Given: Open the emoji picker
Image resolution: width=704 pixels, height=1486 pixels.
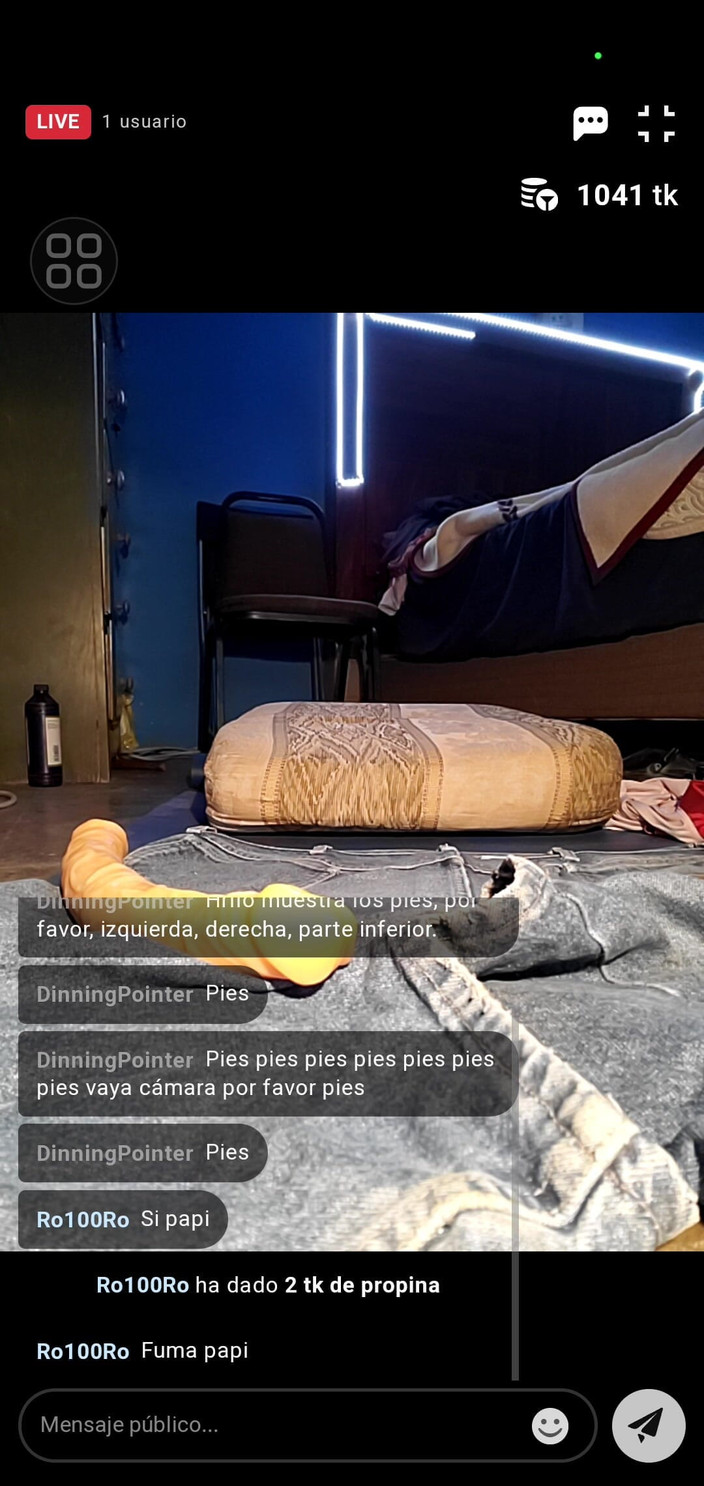Looking at the screenshot, I should (550, 1425).
